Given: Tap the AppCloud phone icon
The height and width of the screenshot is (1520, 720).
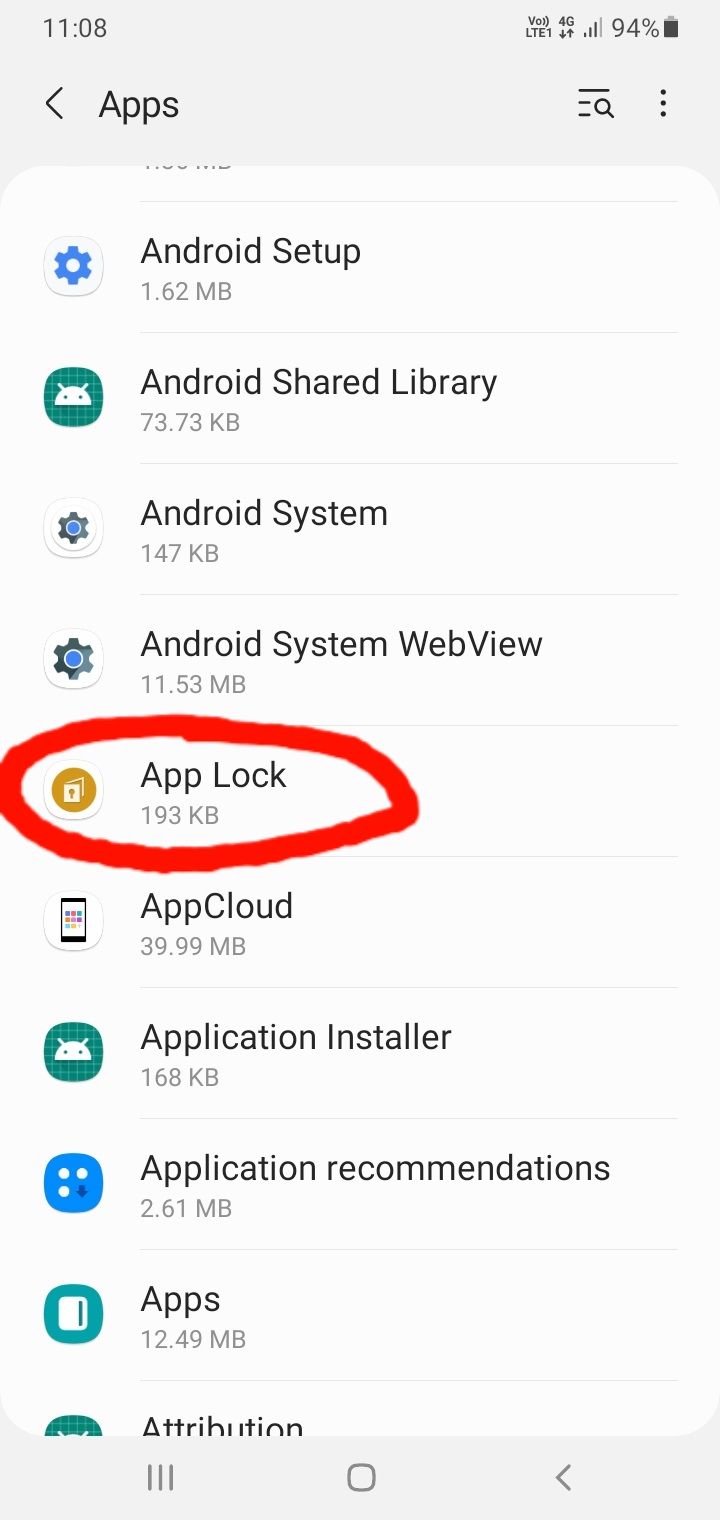Looking at the screenshot, I should click(73, 920).
